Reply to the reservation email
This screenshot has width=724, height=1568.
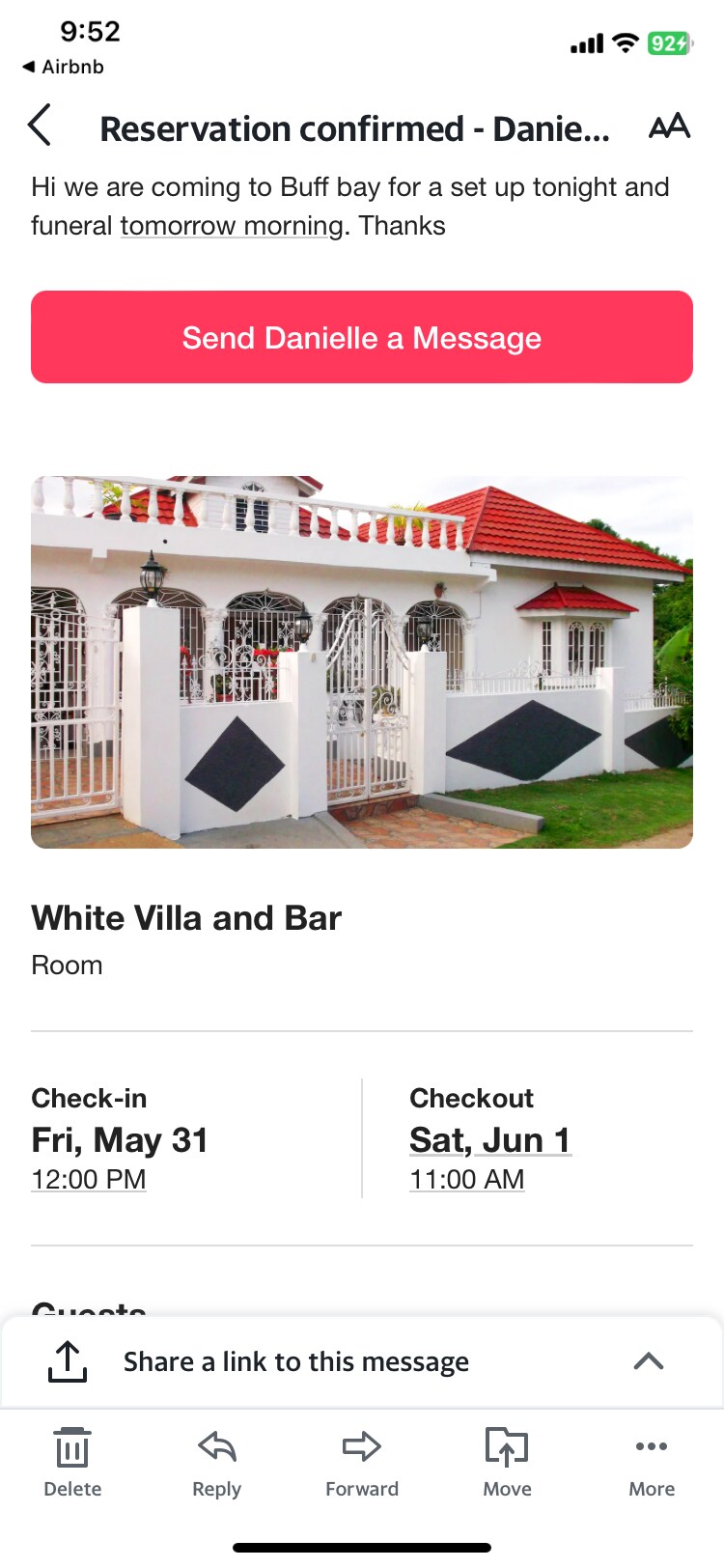click(x=217, y=1462)
